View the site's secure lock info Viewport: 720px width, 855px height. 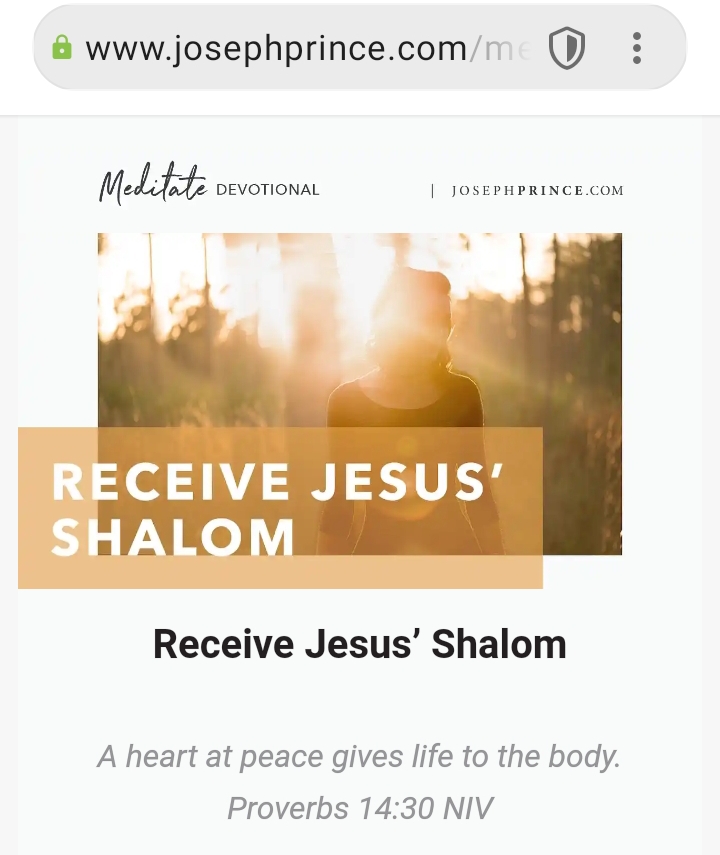click(62, 48)
